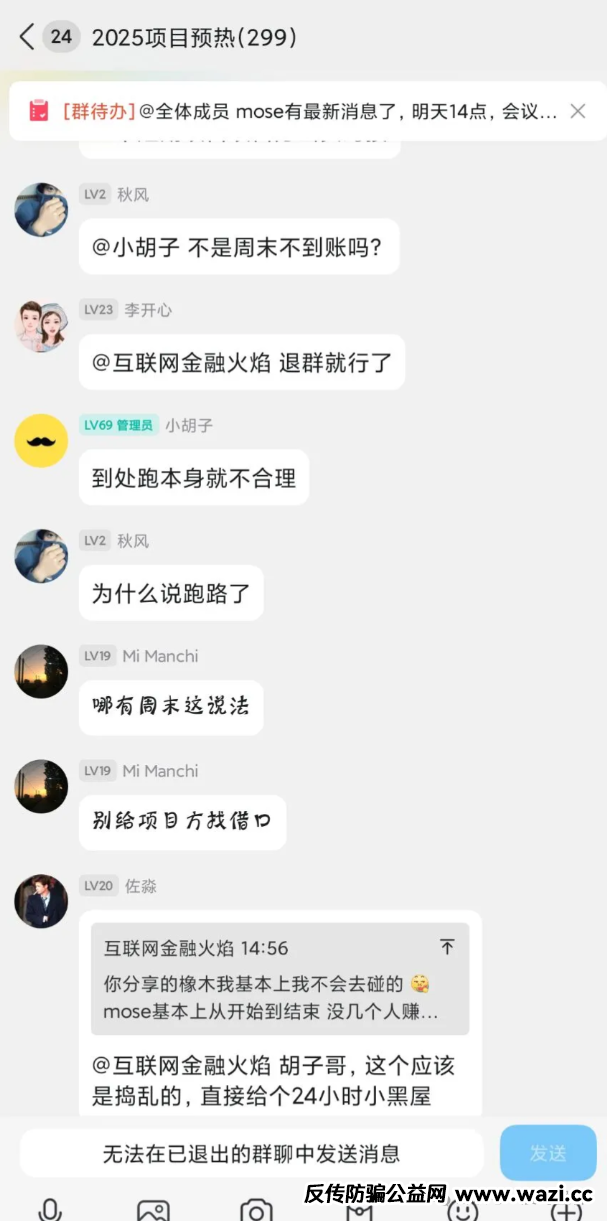
Task: Tap 佐淼's profile picture
Action: click(41, 901)
